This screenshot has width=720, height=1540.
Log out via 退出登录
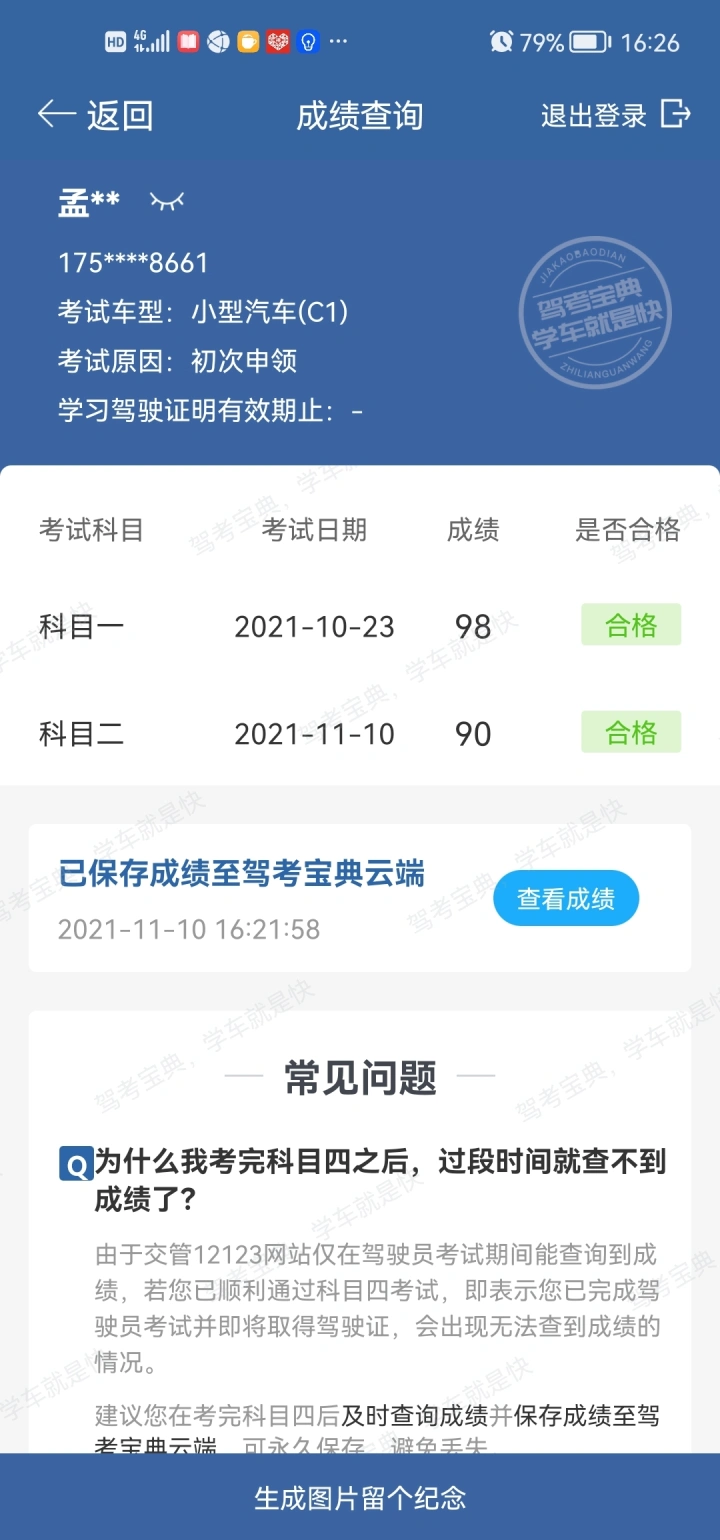coord(615,115)
